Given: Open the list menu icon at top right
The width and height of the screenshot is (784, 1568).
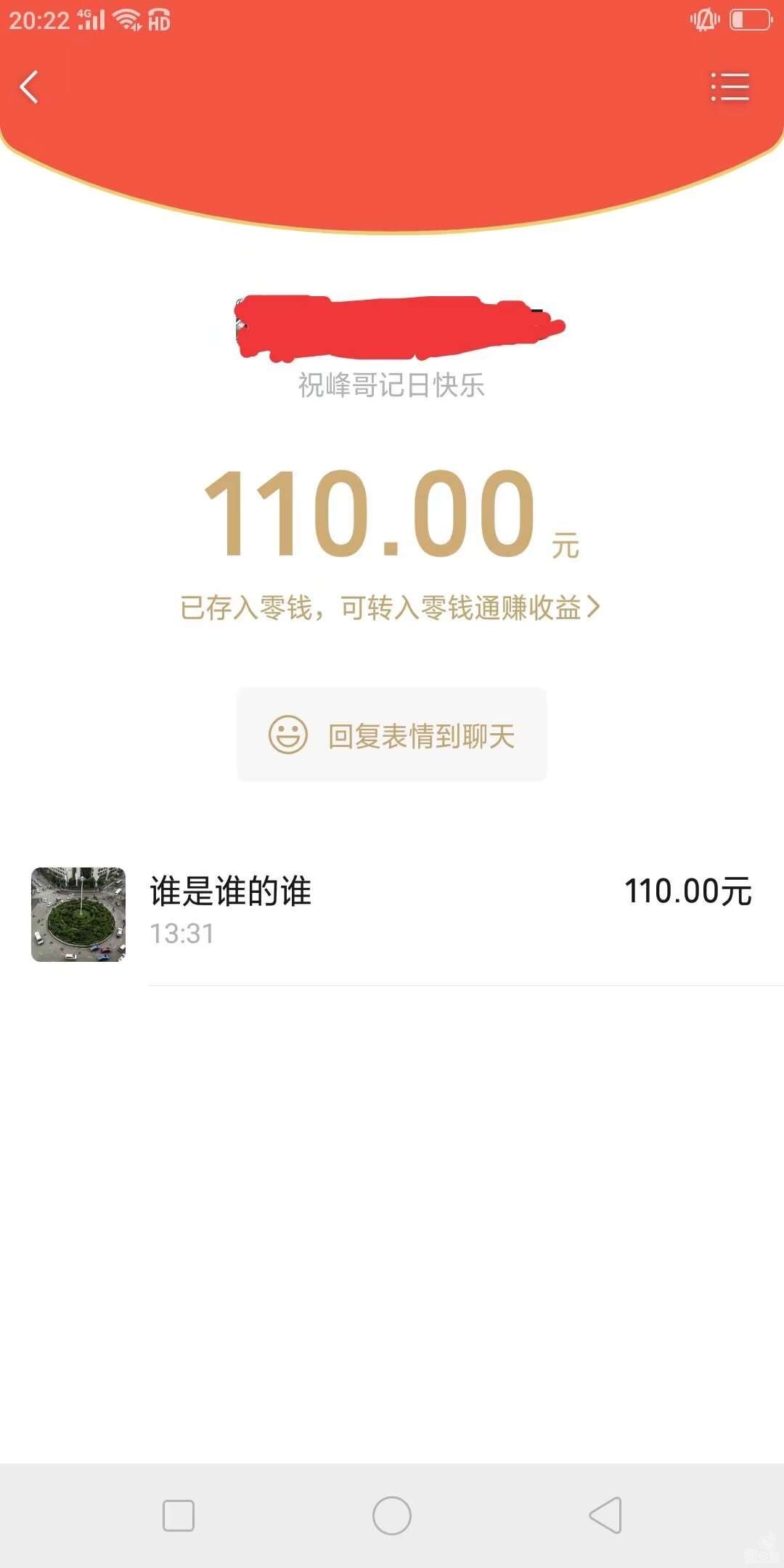Looking at the screenshot, I should (730, 87).
